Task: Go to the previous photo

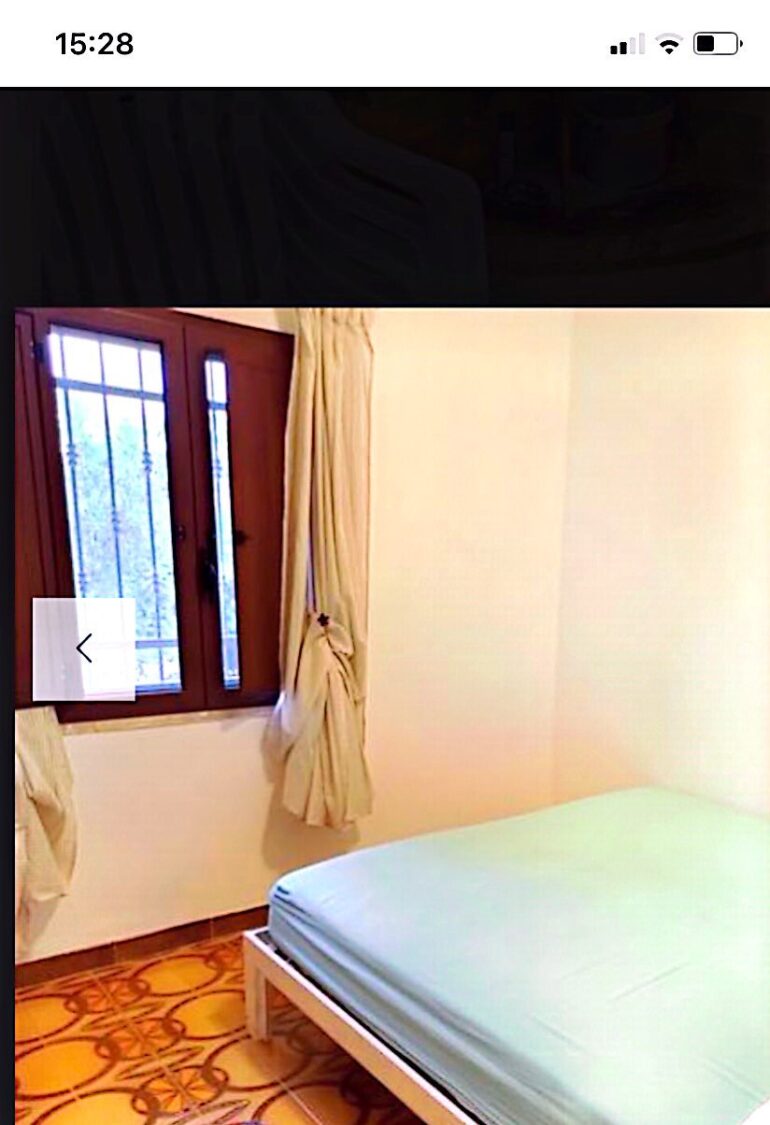Action: [84, 649]
